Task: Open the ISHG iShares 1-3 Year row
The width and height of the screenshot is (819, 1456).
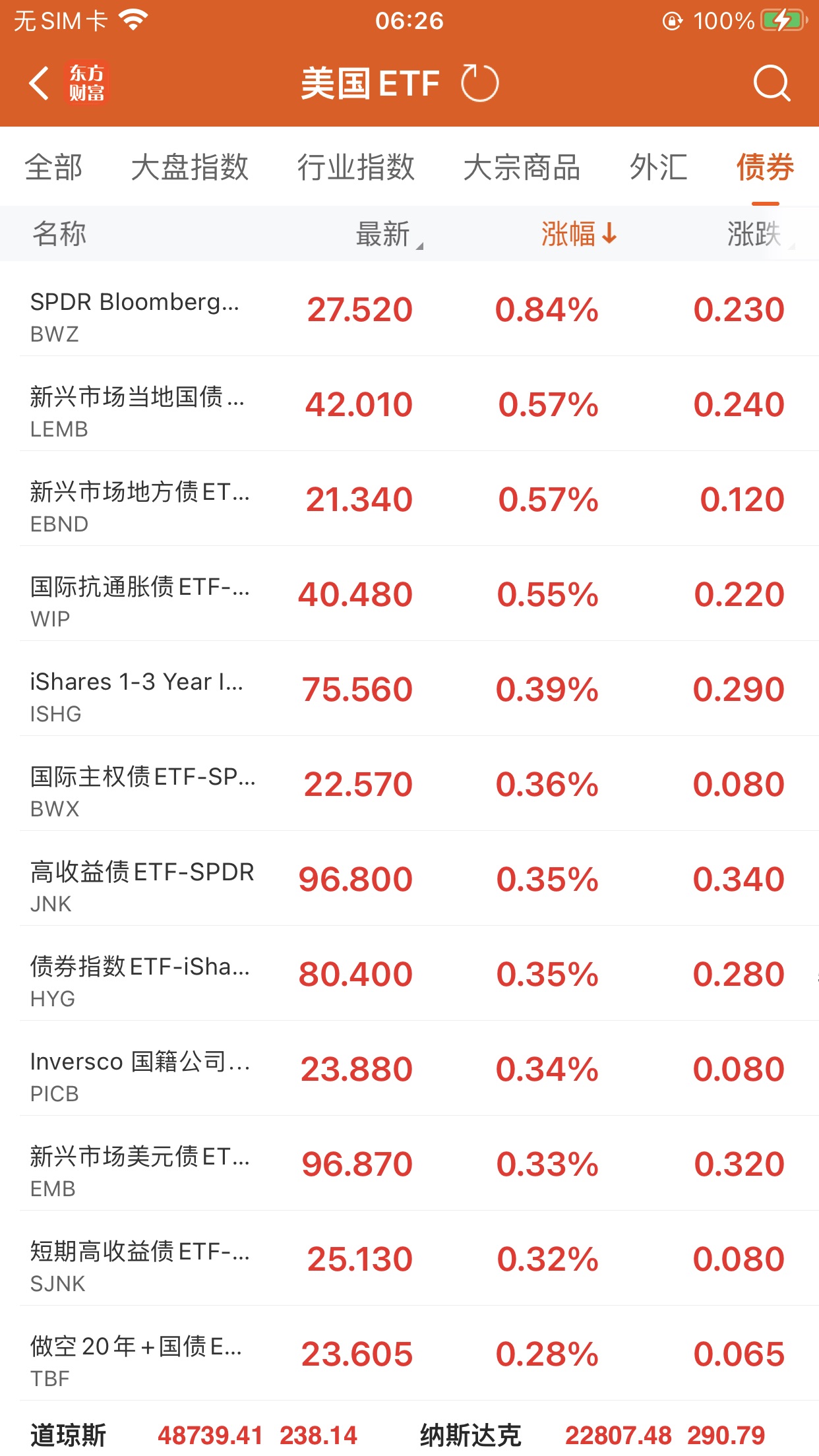Action: tap(409, 690)
